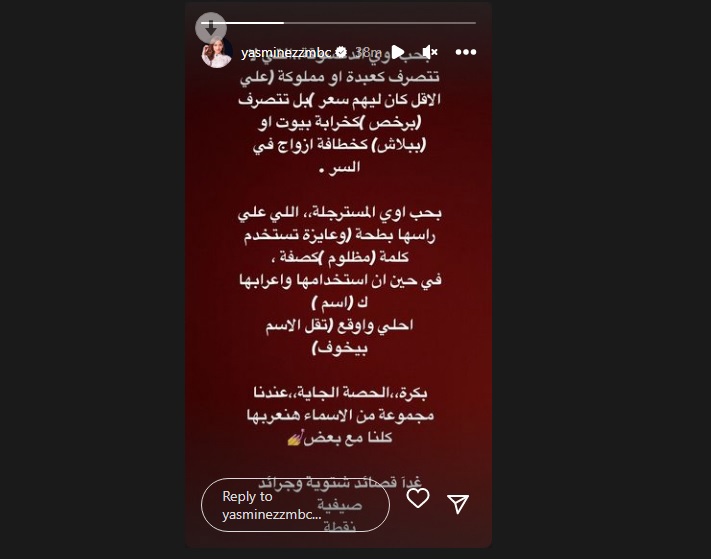This screenshot has height=559, width=711.
Task: Like this story with the heart
Action: pyautogui.click(x=418, y=498)
